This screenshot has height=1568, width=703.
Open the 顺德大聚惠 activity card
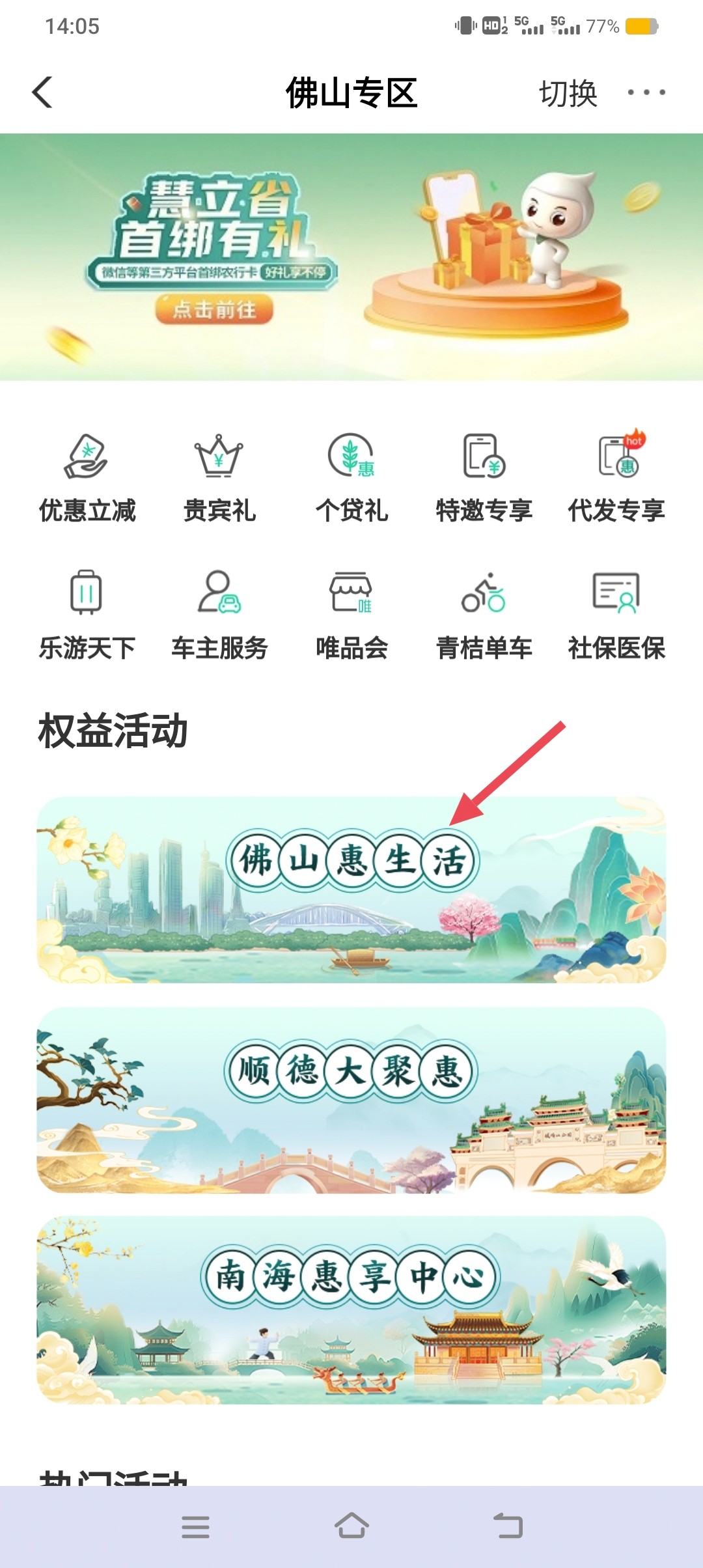click(351, 1100)
